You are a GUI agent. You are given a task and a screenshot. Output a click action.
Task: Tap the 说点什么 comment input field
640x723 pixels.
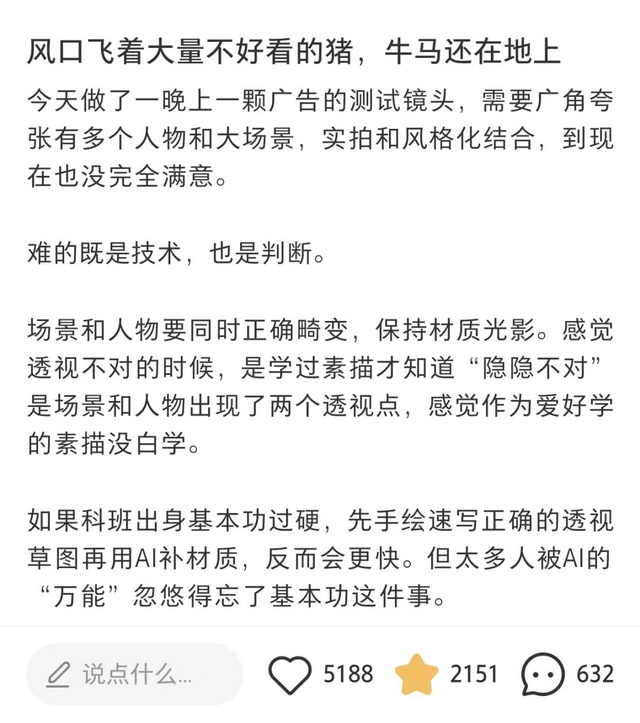pos(134,674)
